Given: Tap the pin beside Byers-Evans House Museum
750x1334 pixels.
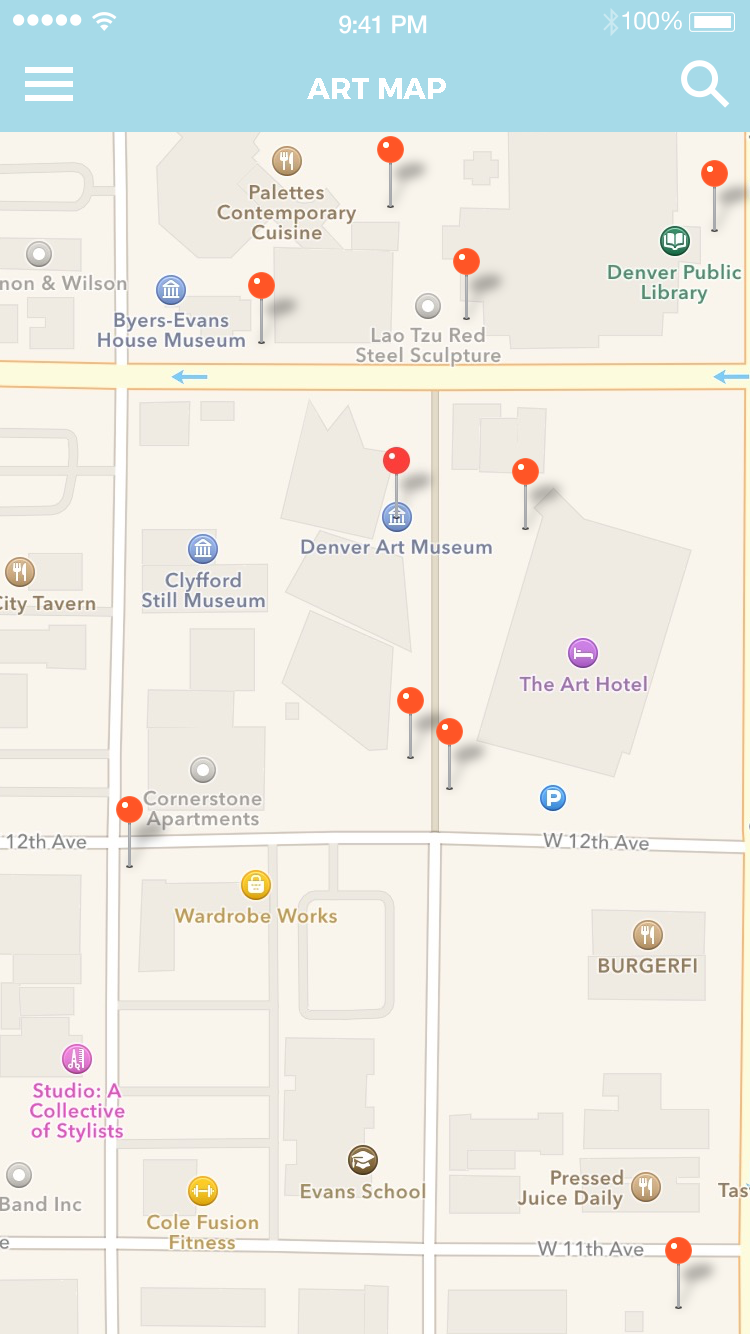Looking at the screenshot, I should (x=261, y=287).
